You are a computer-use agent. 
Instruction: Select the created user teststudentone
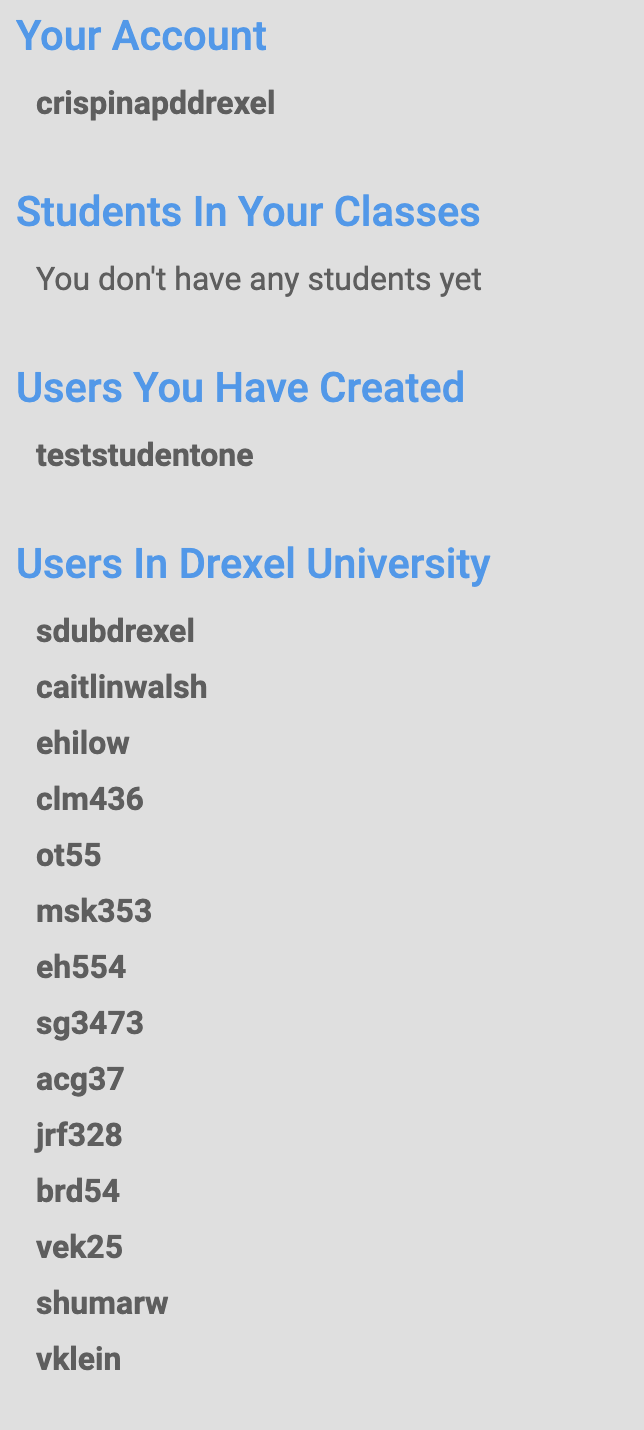pos(144,456)
